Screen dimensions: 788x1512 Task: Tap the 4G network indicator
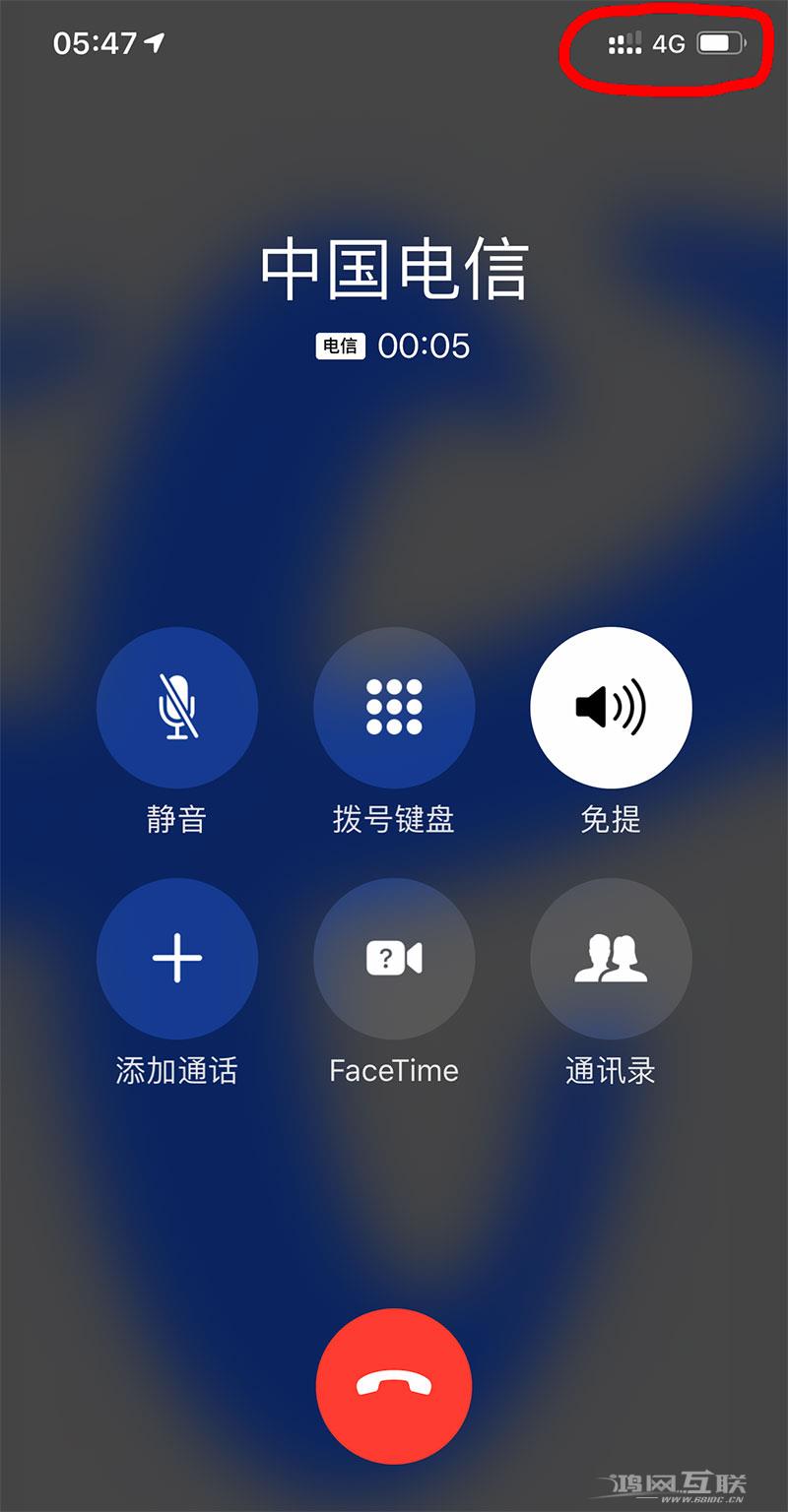click(669, 43)
